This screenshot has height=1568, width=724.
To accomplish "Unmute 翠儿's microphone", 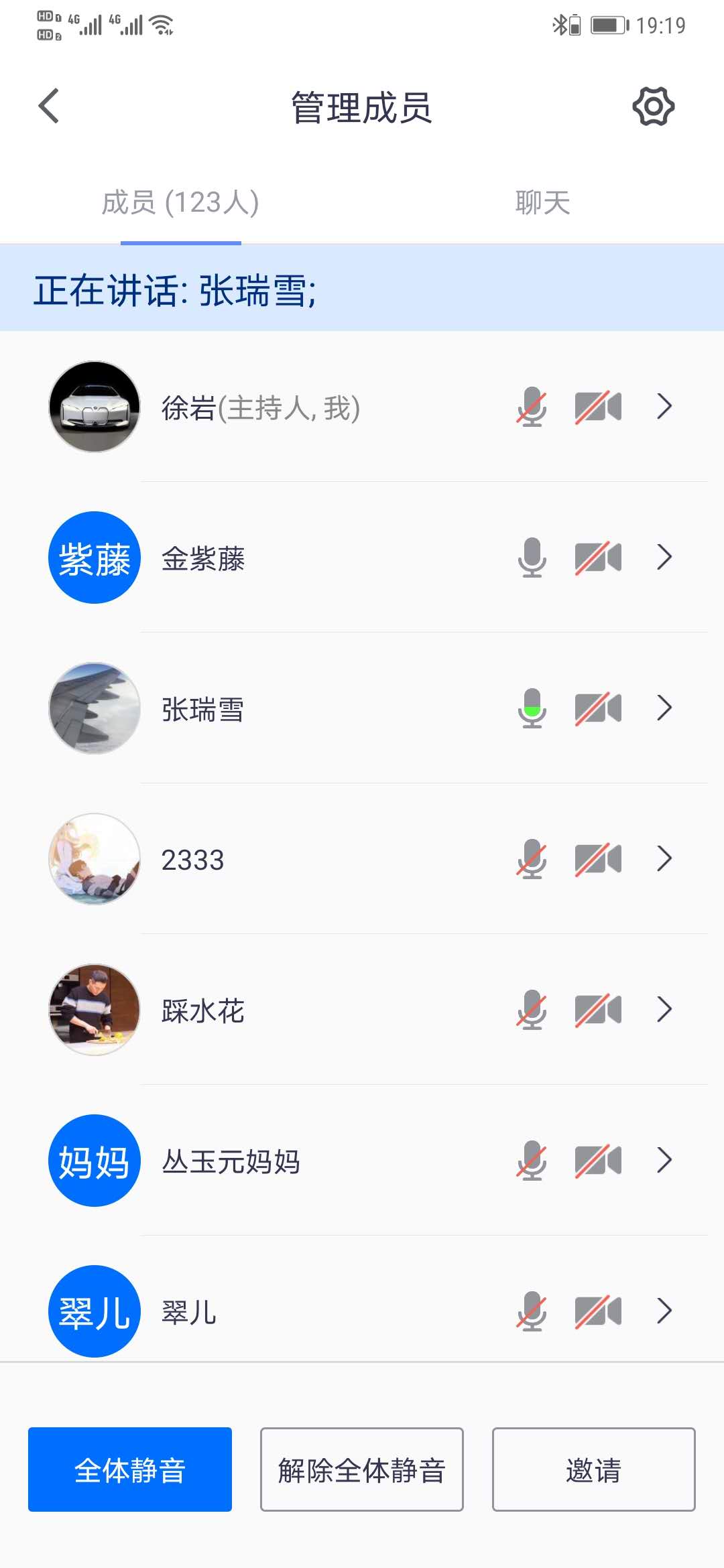I will [x=532, y=1311].
